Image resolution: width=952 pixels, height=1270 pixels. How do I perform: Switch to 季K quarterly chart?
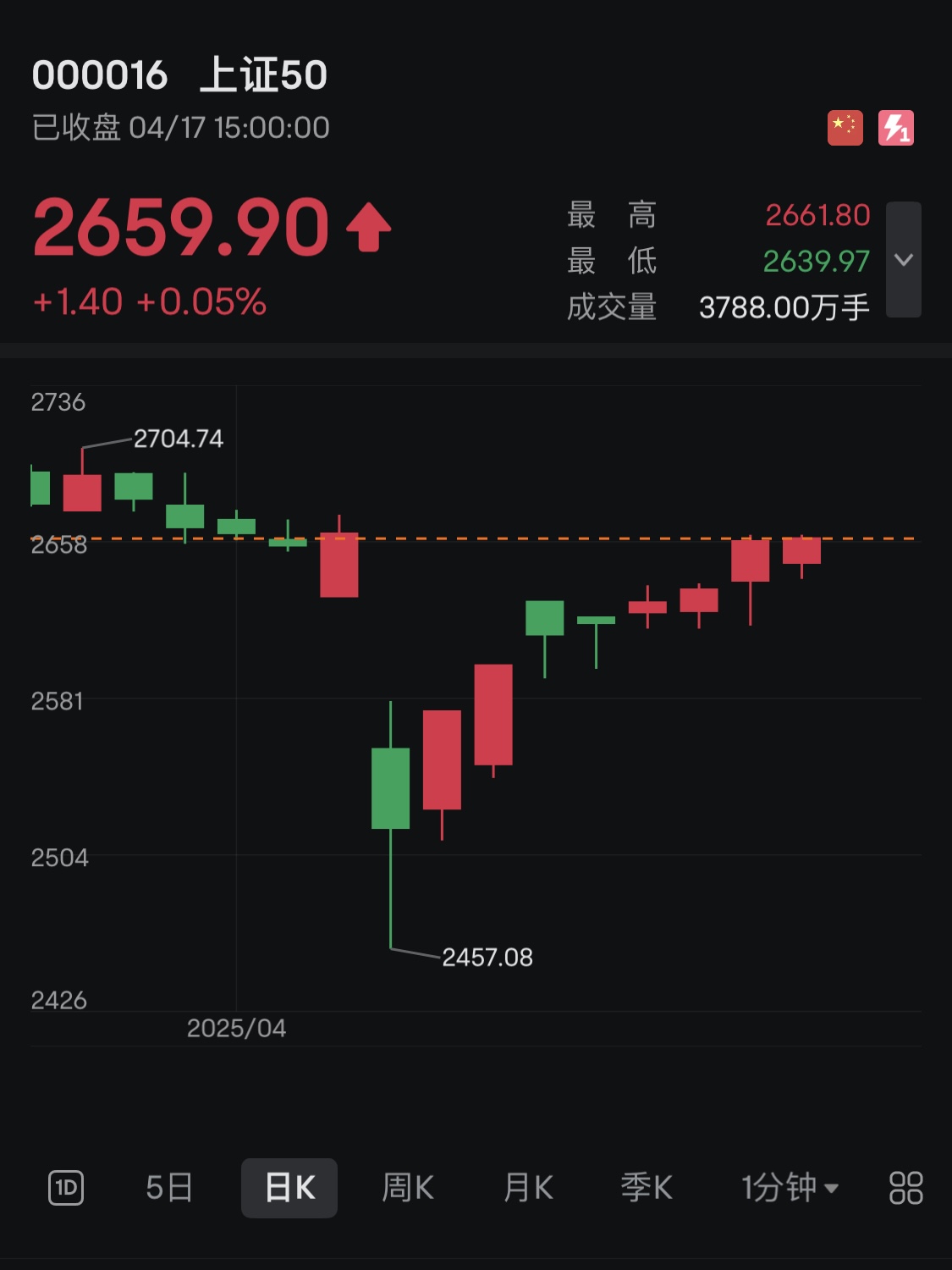[x=647, y=1187]
